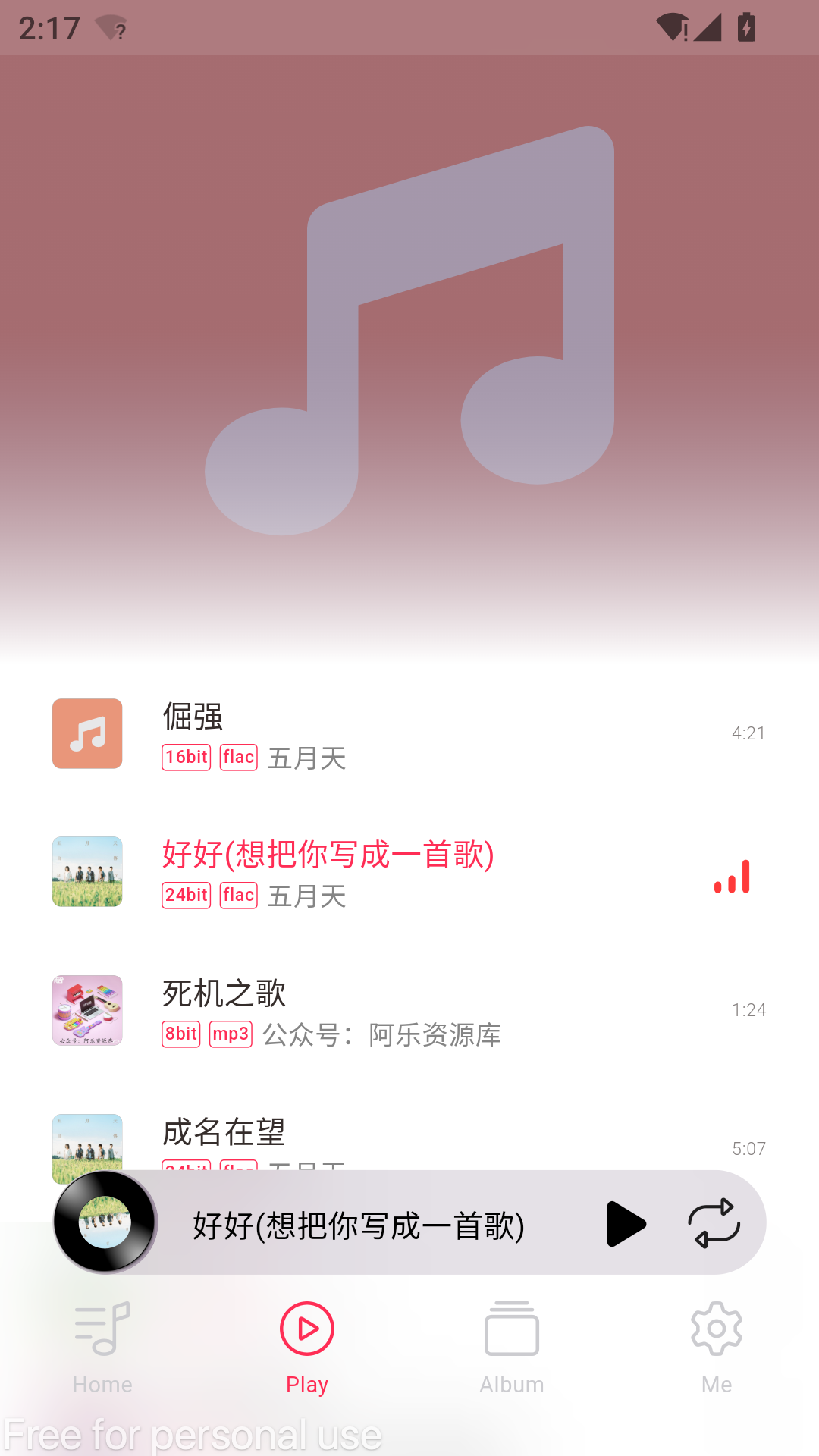Open the Album section icon

coord(511,1329)
